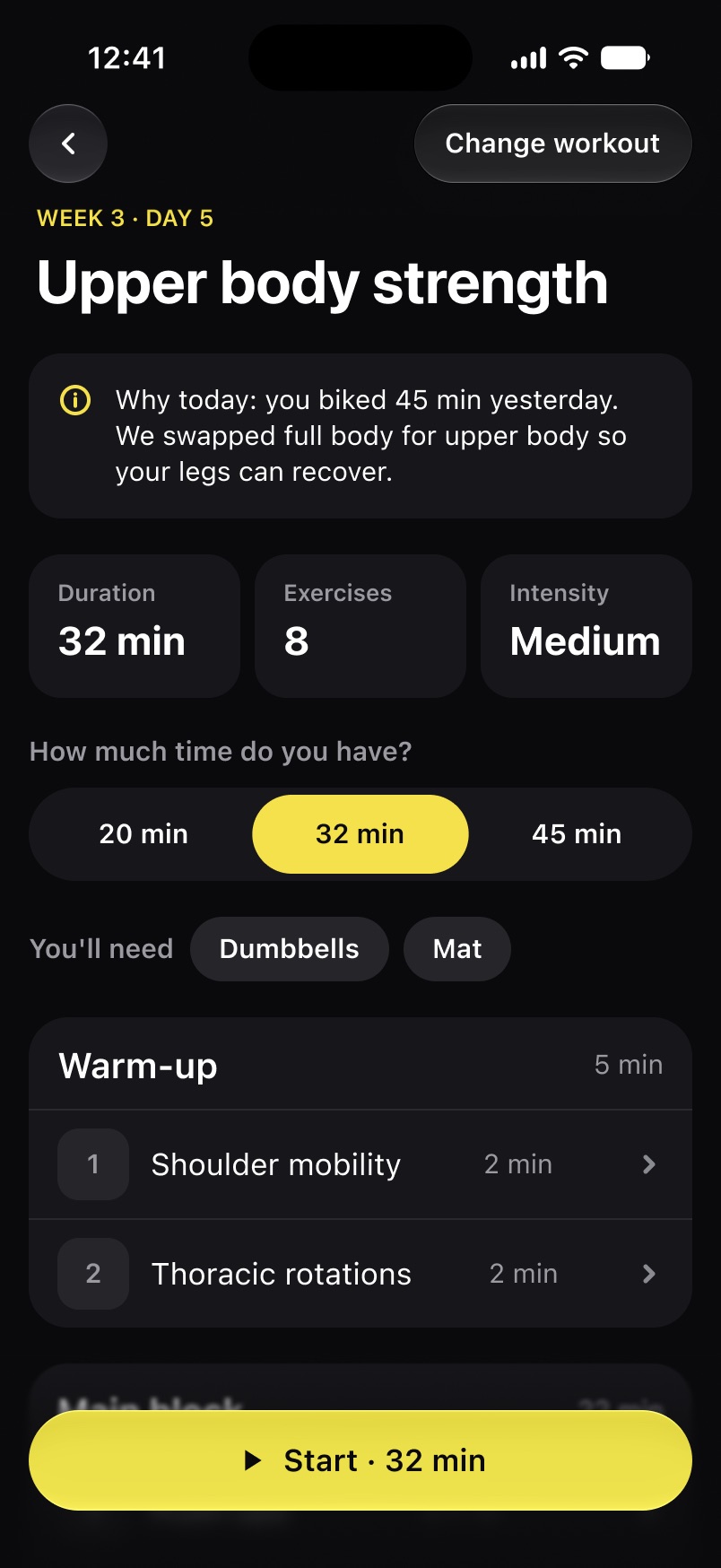The width and height of the screenshot is (721, 1568).
Task: Tap Change workout
Action: coord(552,144)
